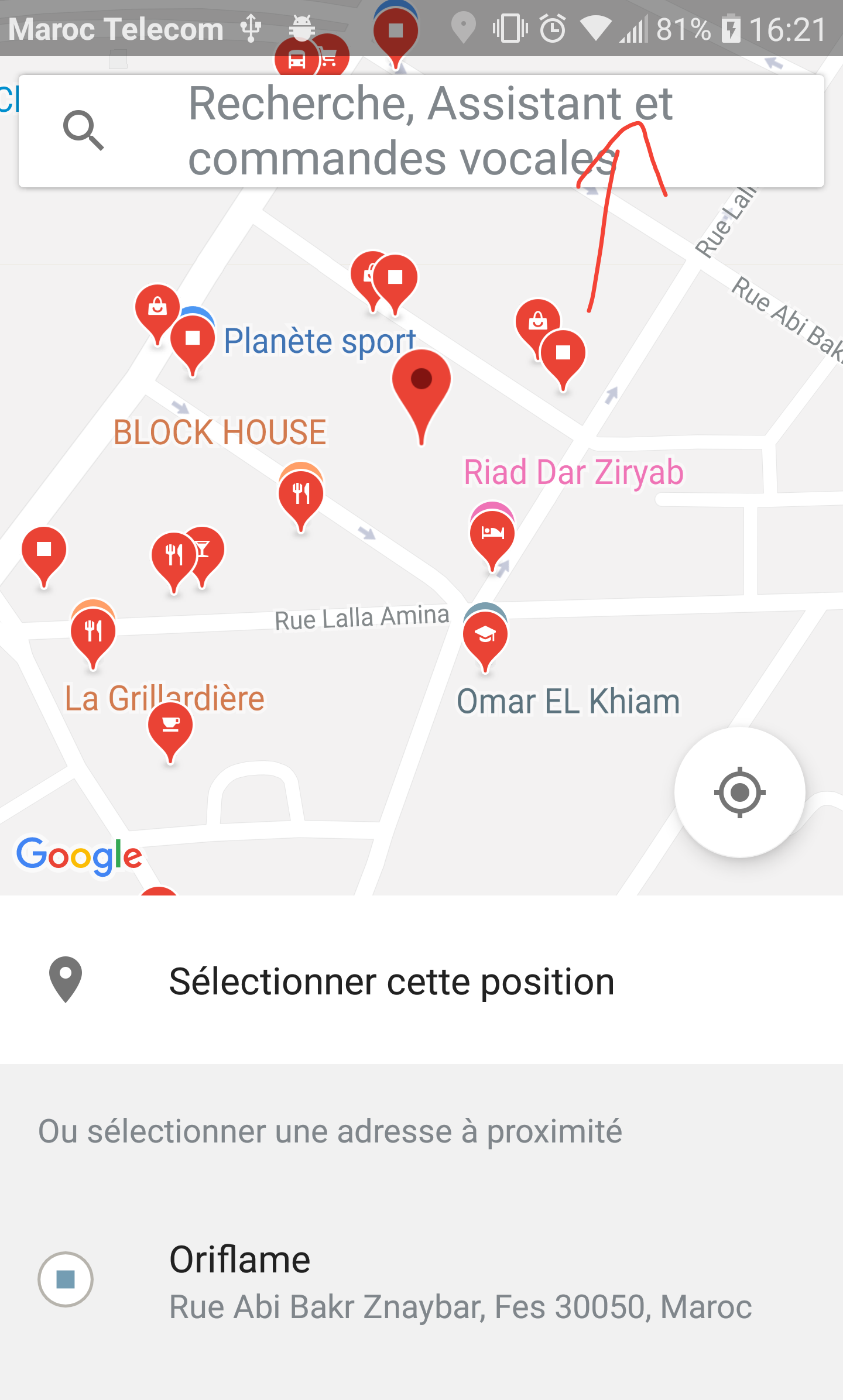This screenshot has height=1400, width=843.
Task: Tap the Recherche, Assistant et commandes vocales field
Action: point(421,130)
